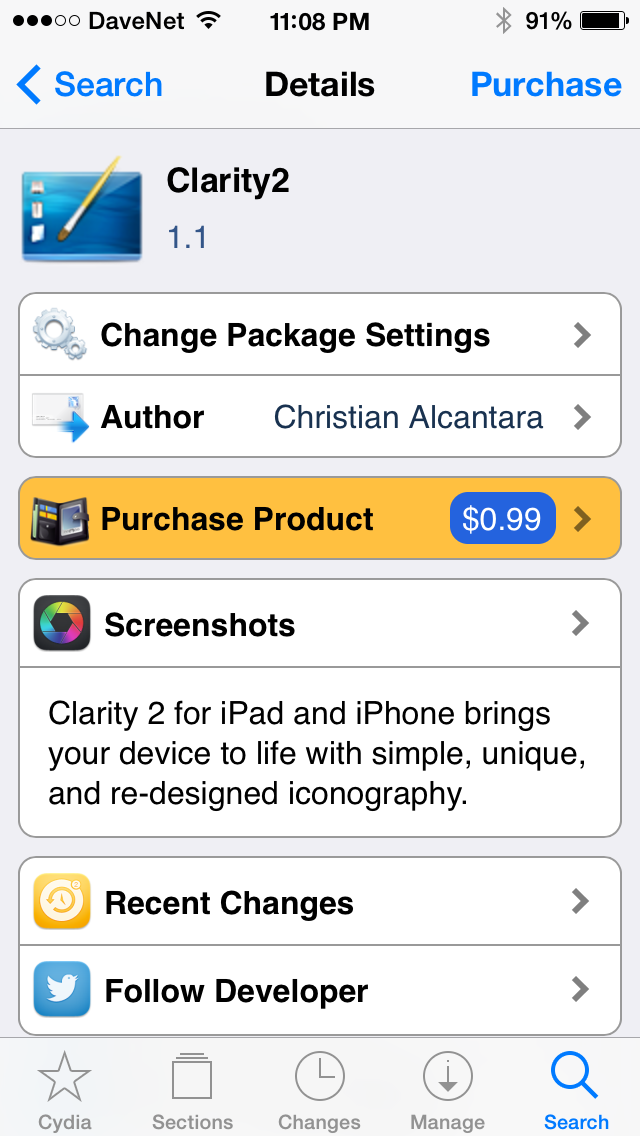
Task: Open Follow Developer
Action: click(320, 991)
